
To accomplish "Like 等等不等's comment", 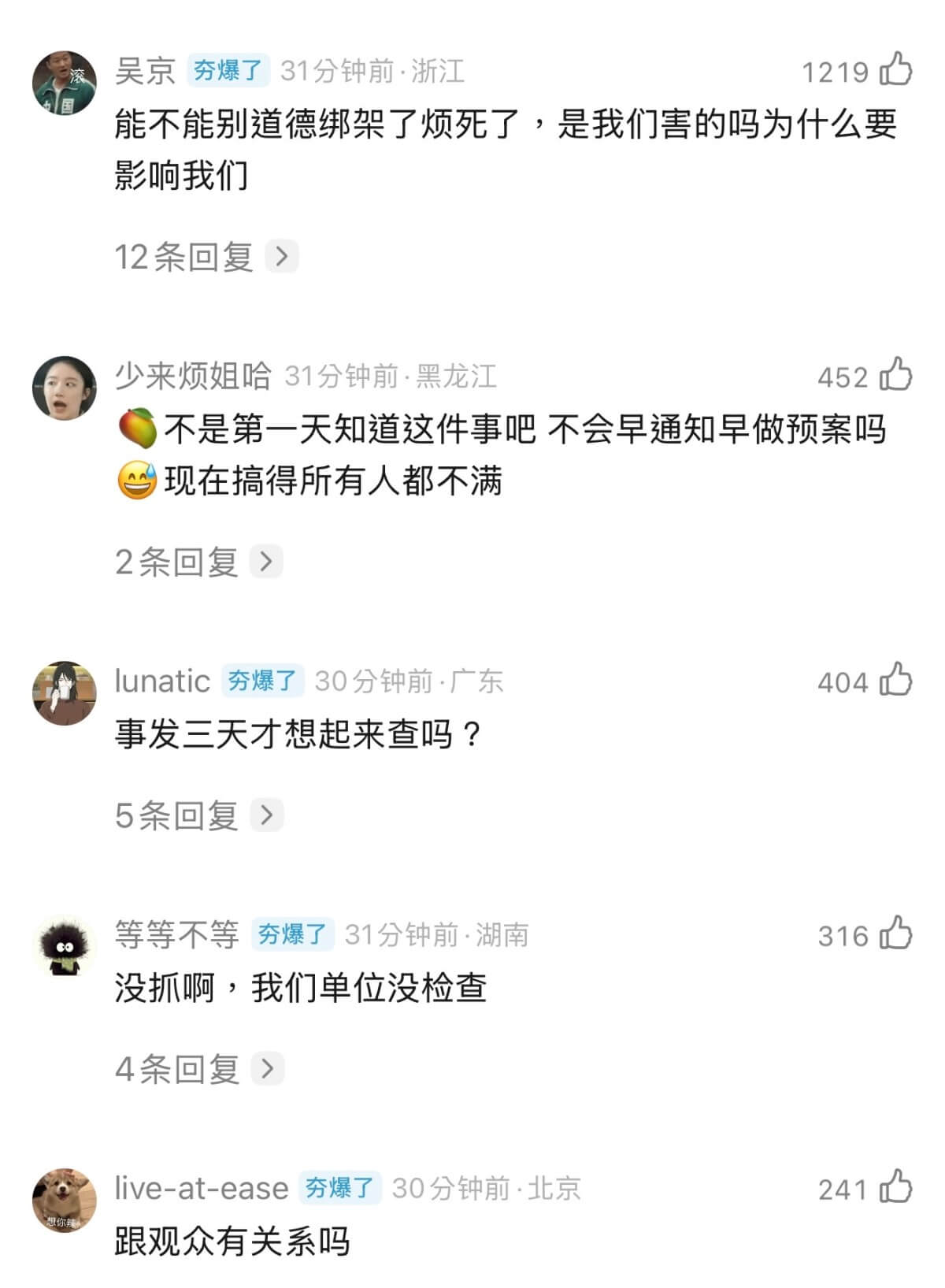I will pyautogui.click(x=896, y=933).
